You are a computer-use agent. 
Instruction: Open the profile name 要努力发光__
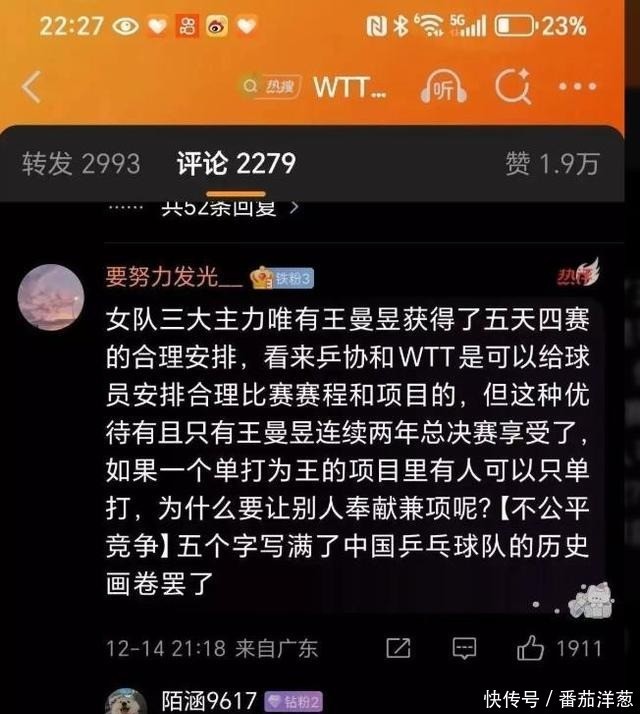pos(174,276)
